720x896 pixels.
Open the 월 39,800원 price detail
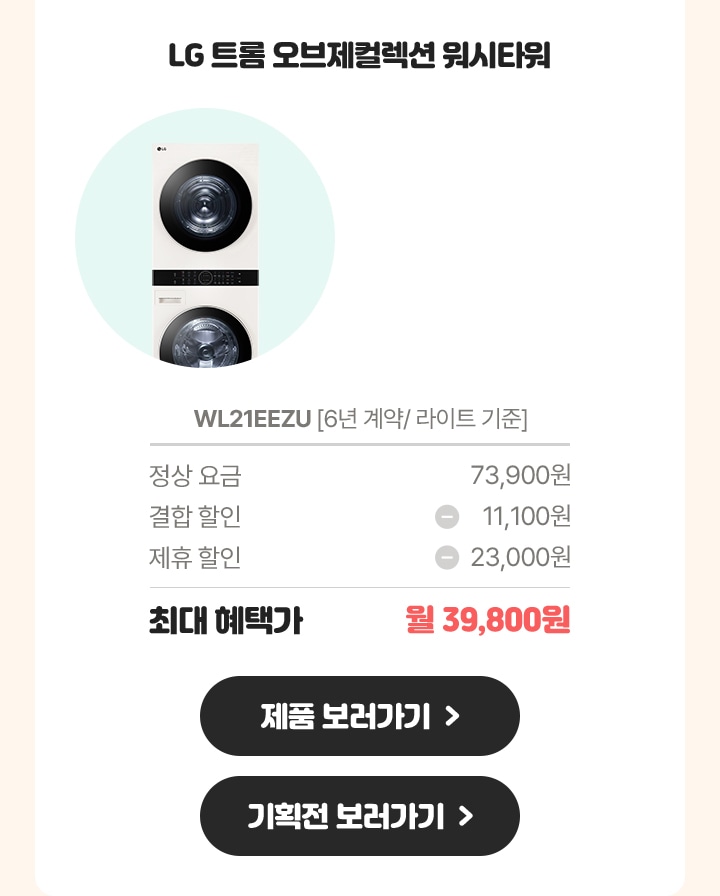[487, 620]
